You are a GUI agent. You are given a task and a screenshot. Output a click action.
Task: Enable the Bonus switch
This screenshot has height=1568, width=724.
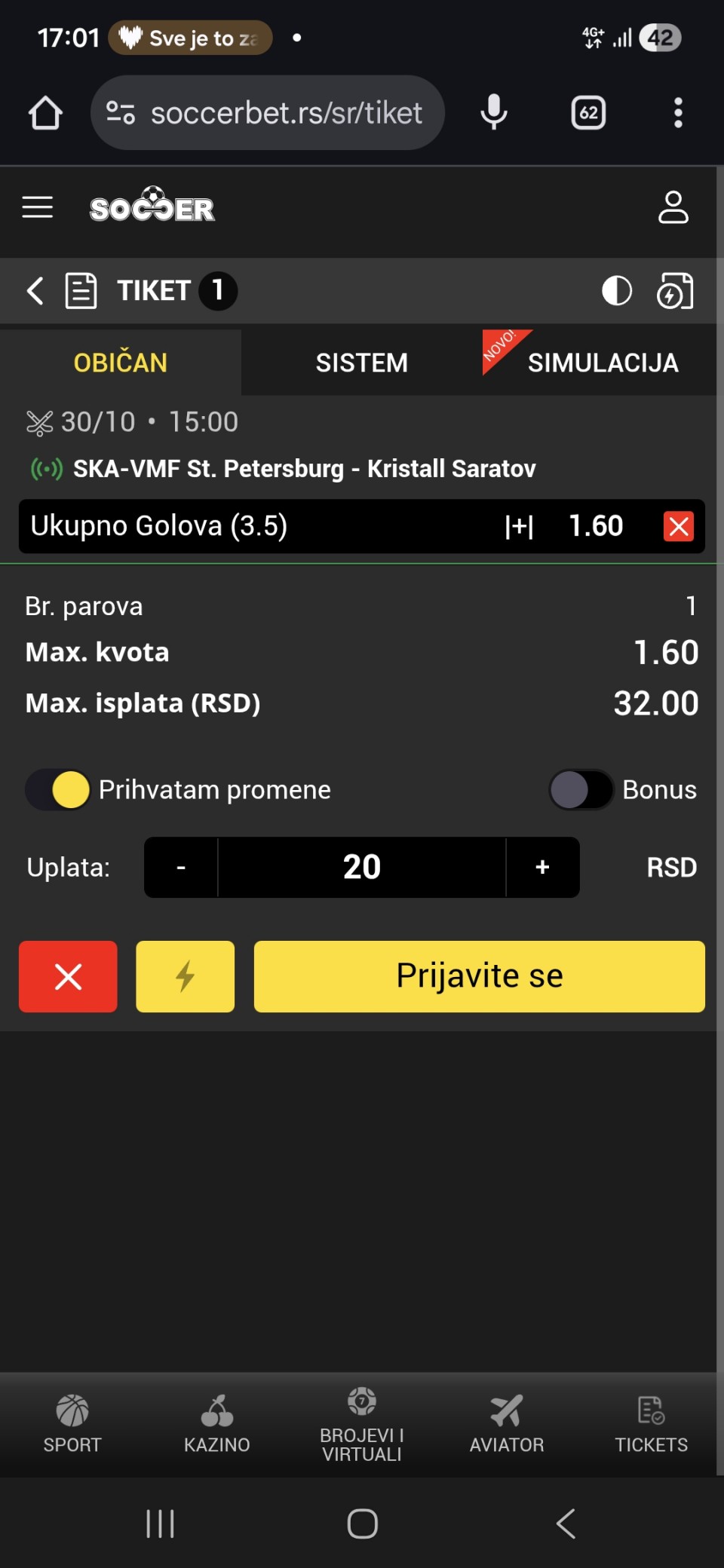(x=581, y=789)
